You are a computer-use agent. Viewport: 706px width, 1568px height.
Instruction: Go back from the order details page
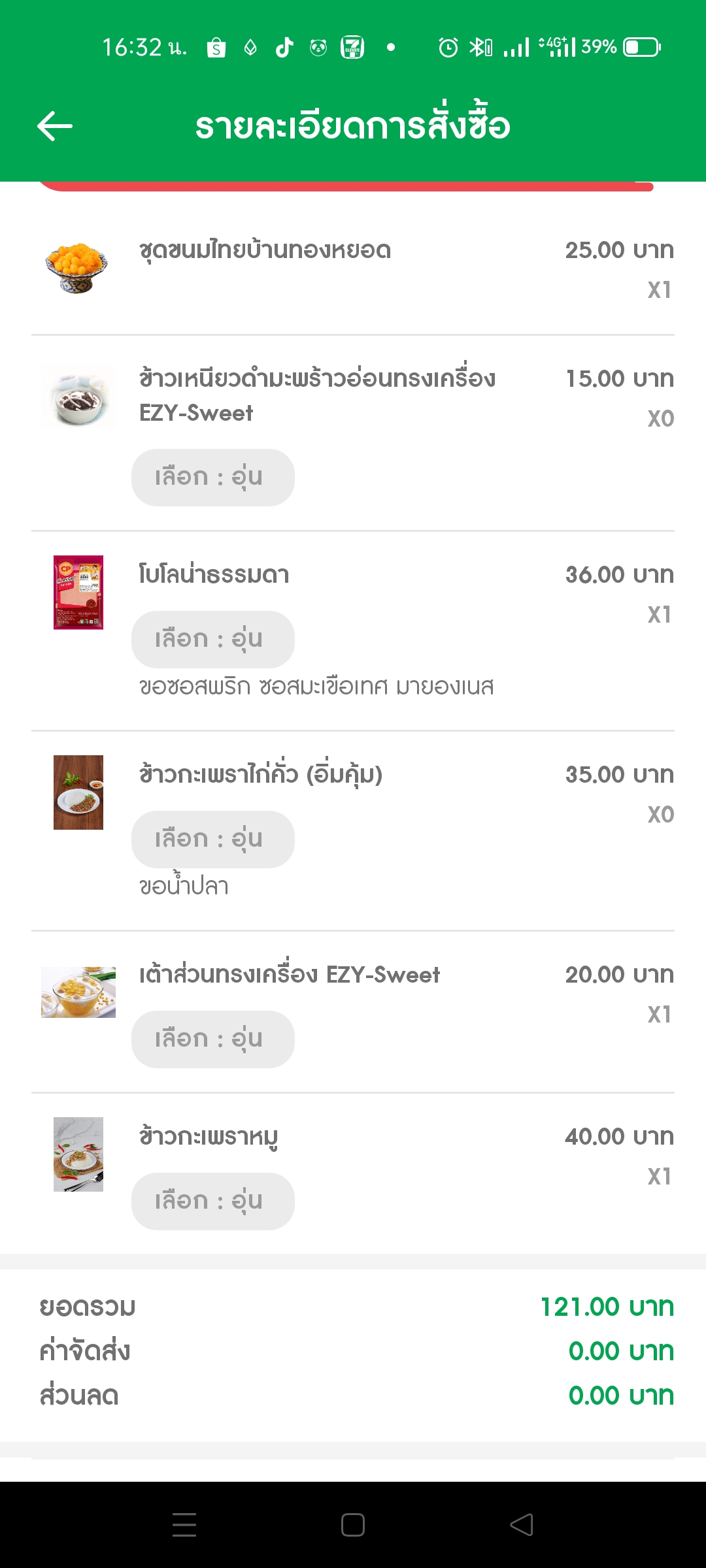[55, 126]
